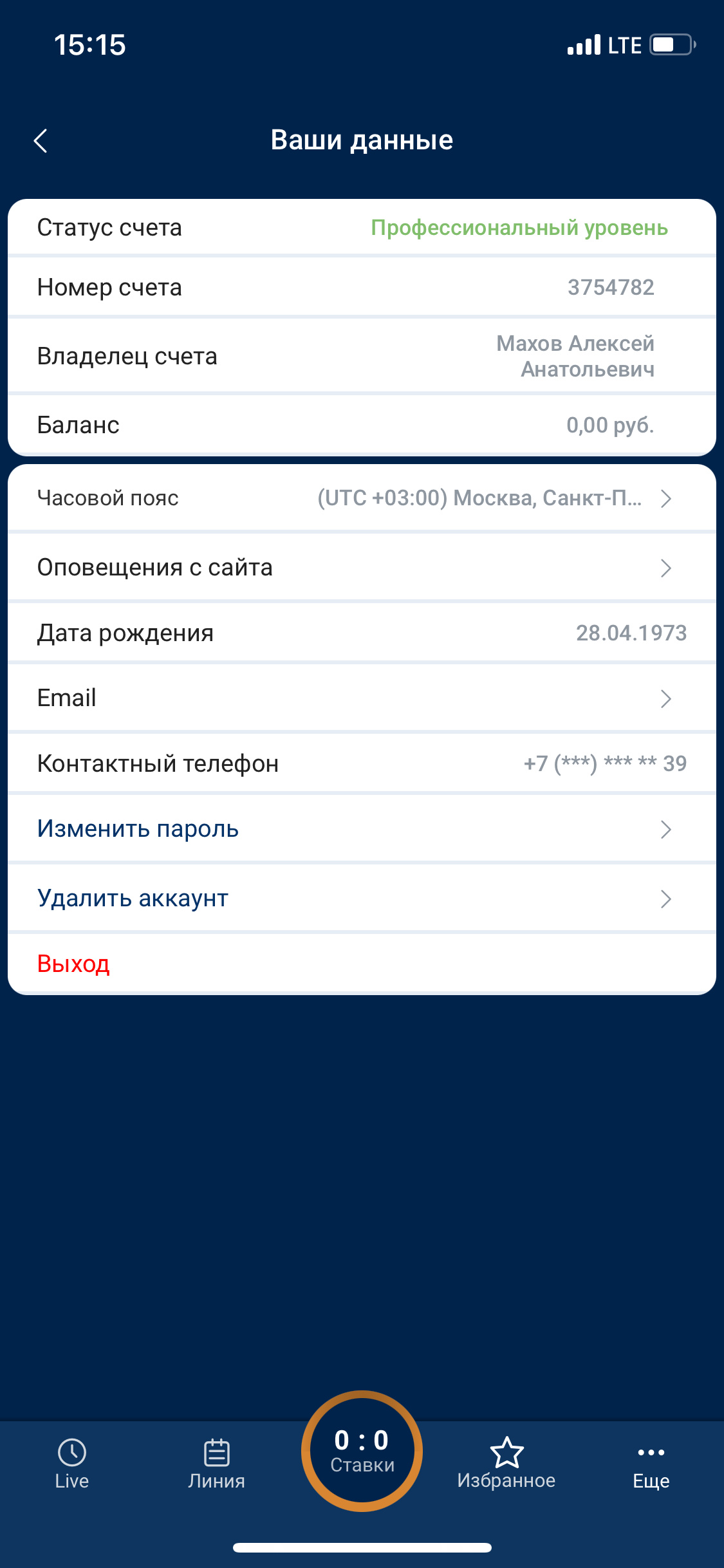Tap Выход to log out
Screen dimensions: 724x1568
coord(73,964)
